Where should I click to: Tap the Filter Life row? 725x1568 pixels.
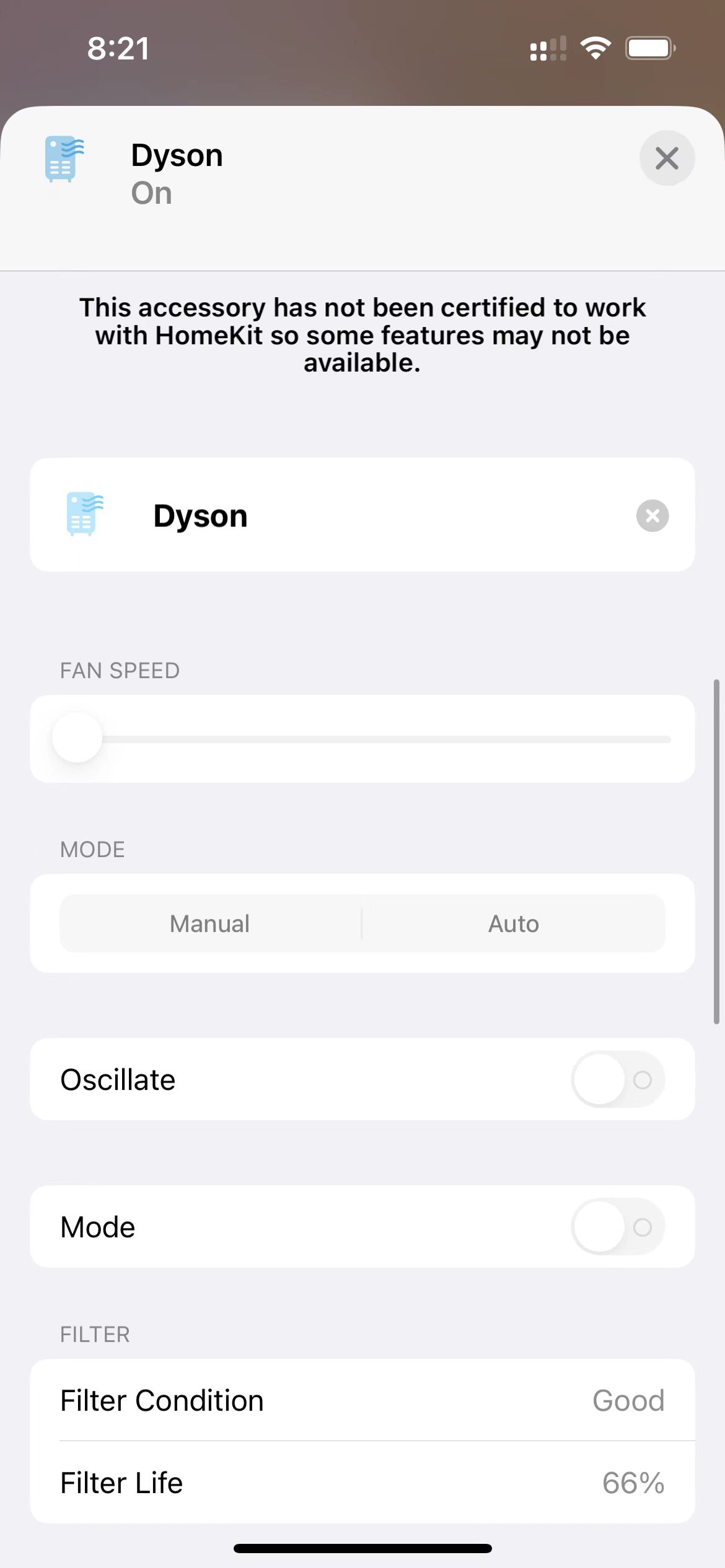362,1482
